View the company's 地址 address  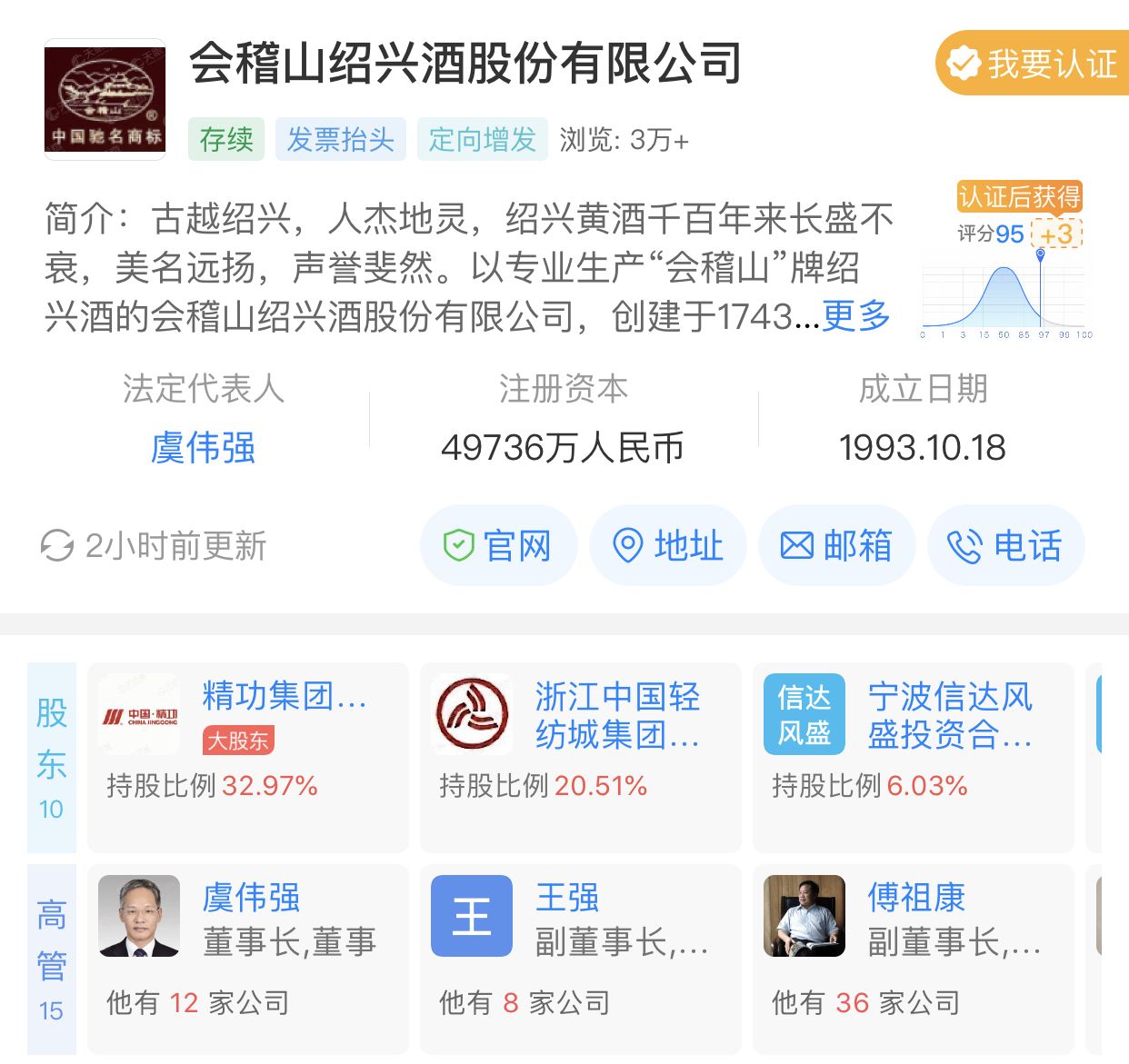click(668, 546)
